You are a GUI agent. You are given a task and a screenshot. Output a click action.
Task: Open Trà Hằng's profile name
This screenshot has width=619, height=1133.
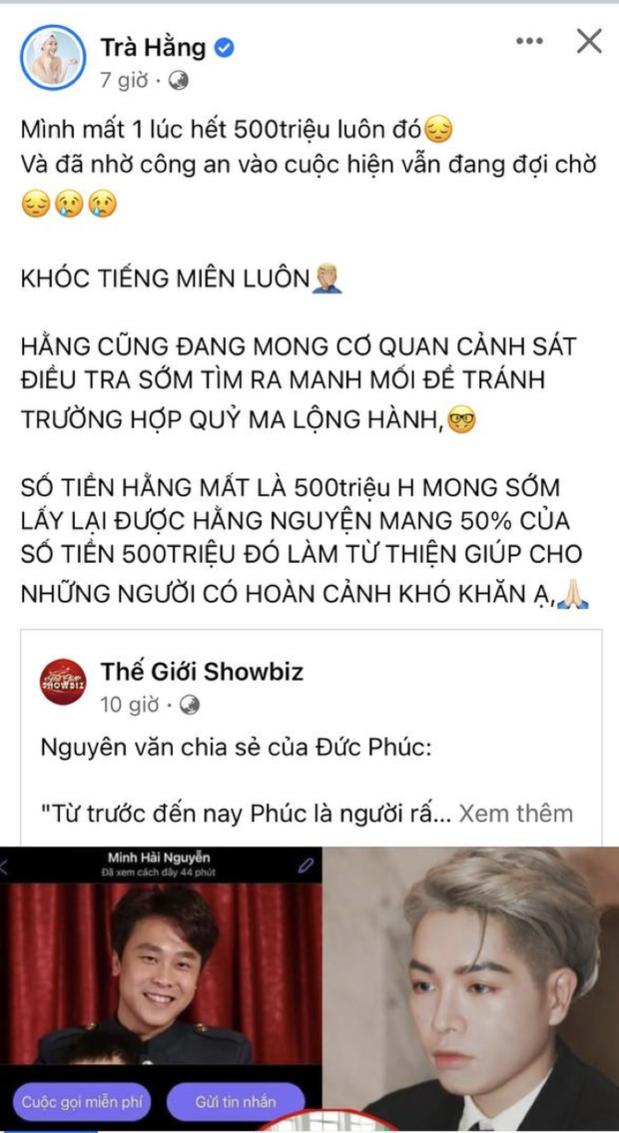153,46
